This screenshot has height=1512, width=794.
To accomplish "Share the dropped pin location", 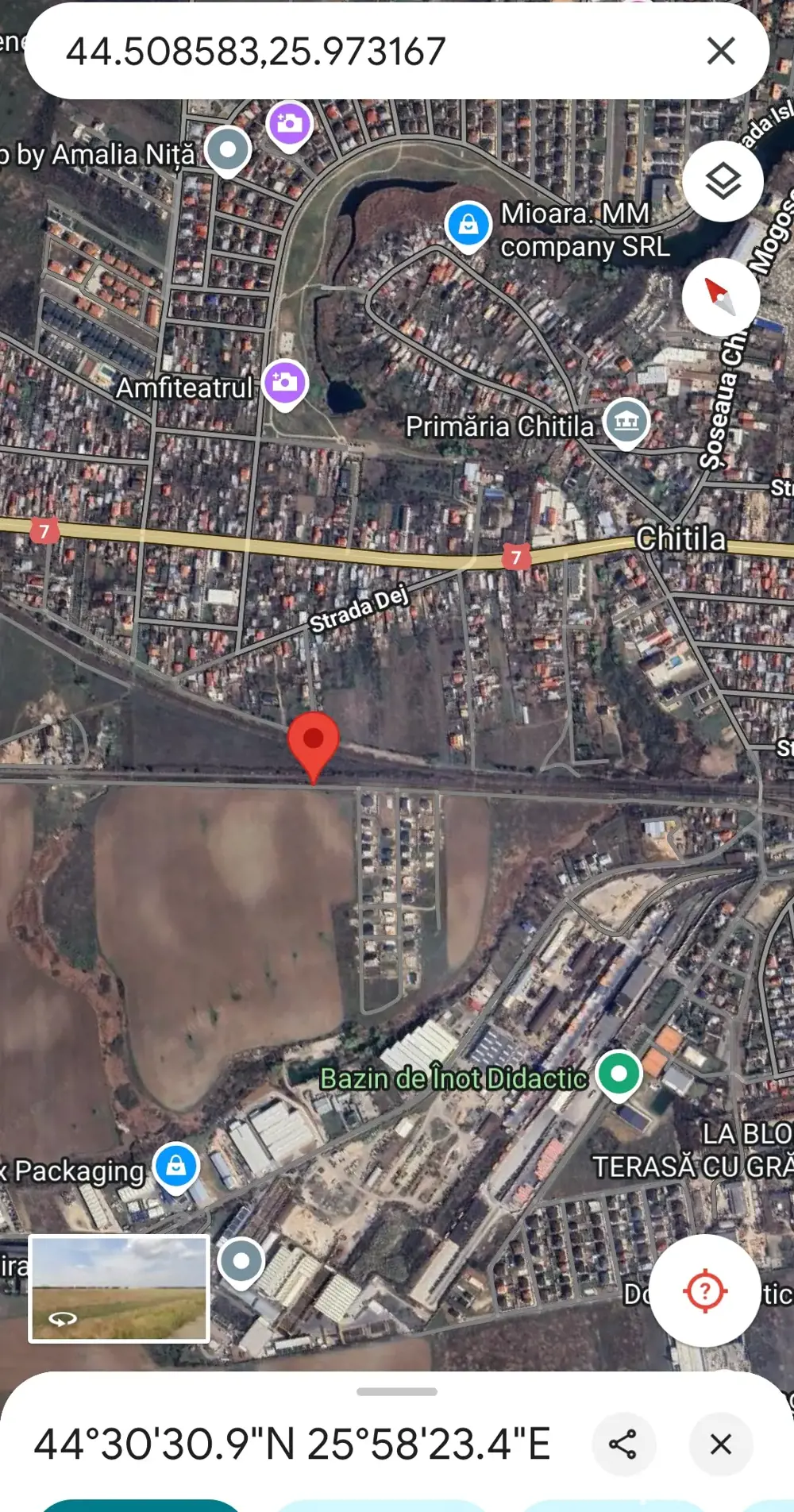I will [x=623, y=1444].
